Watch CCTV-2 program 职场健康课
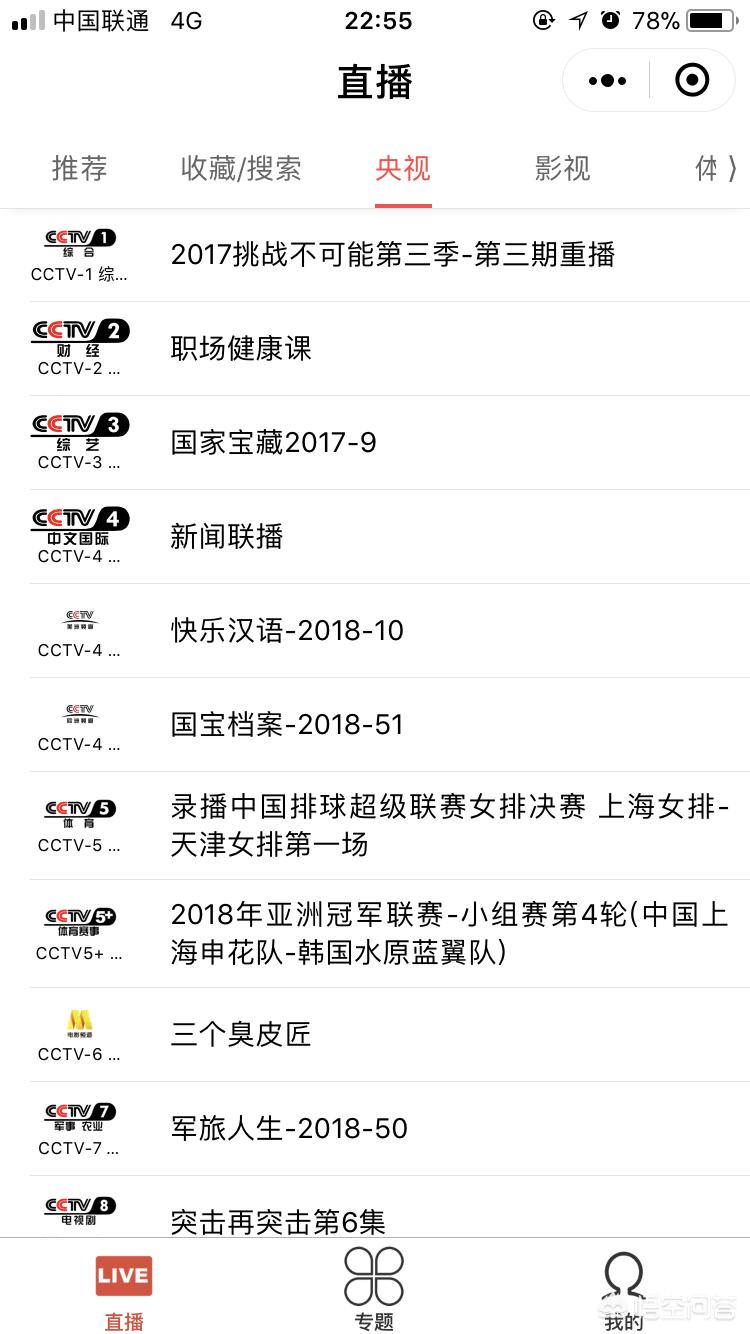The width and height of the screenshot is (750, 1334). point(375,349)
